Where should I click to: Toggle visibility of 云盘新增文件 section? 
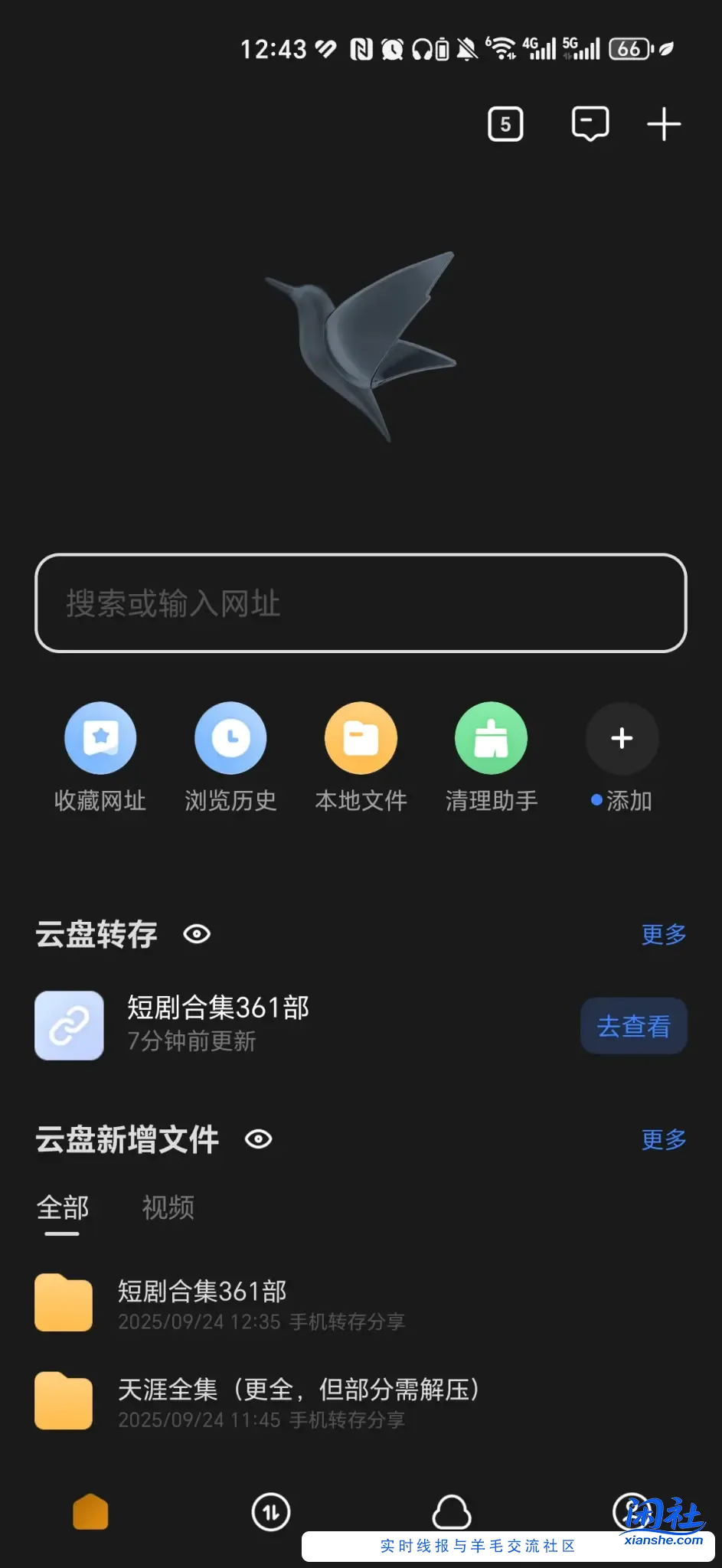[x=258, y=1140]
